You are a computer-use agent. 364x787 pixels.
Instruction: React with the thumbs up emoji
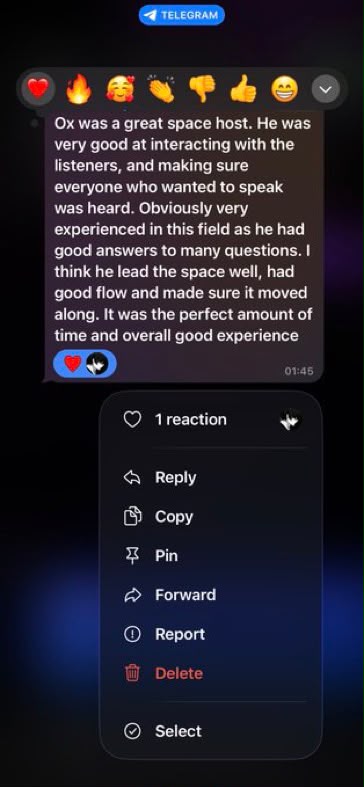coord(243,90)
